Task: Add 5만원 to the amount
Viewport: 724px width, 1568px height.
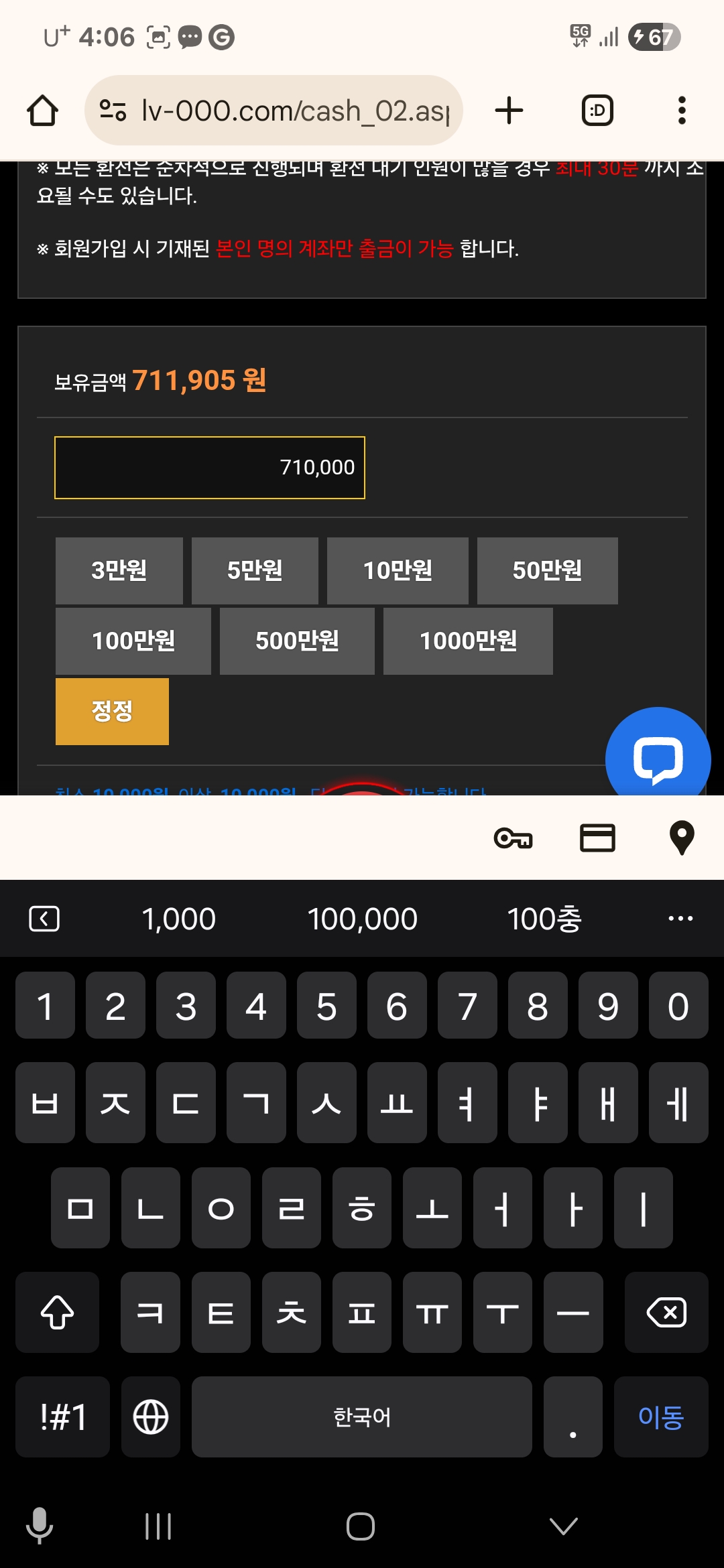Action: click(x=255, y=570)
